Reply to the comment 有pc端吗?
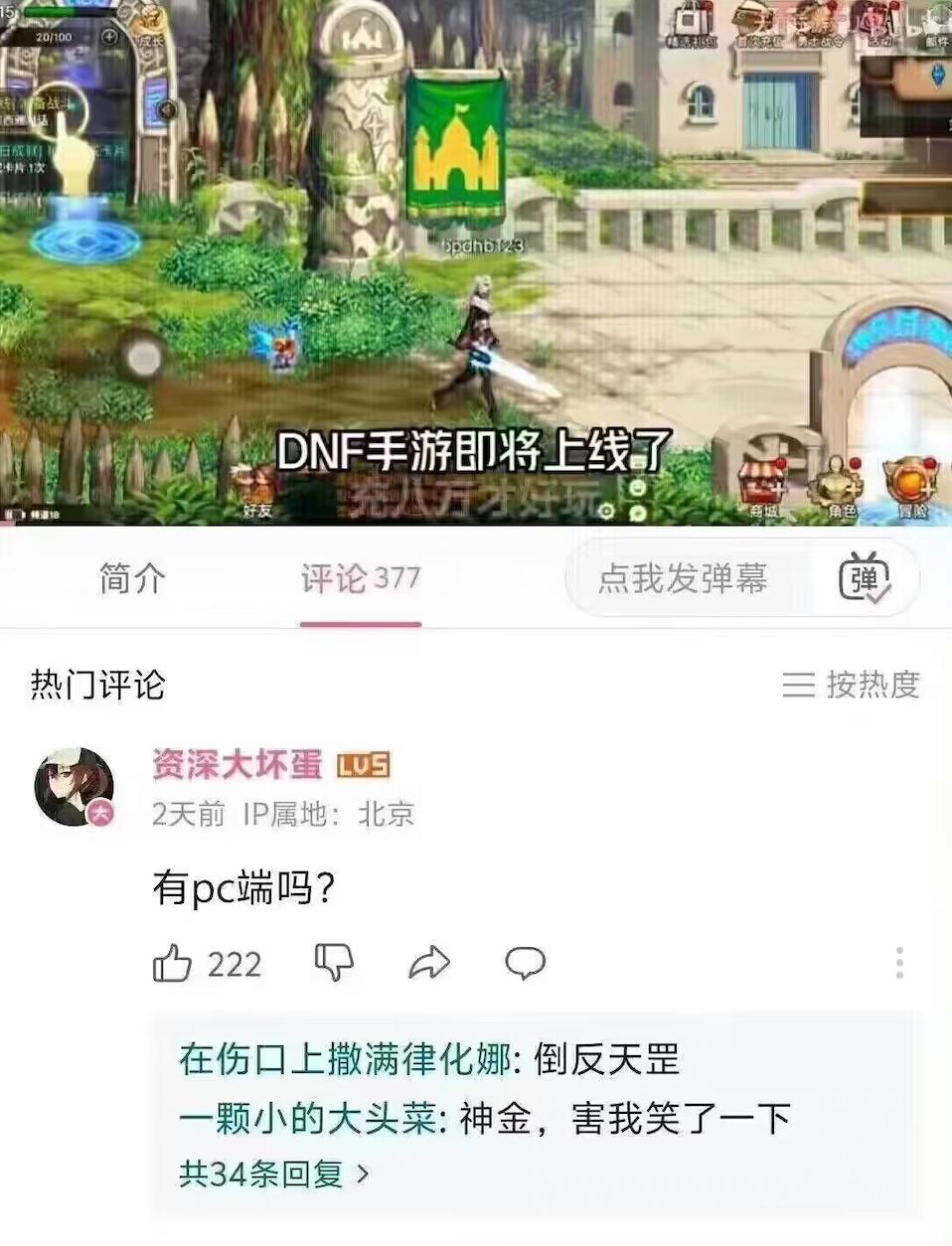The width and height of the screenshot is (952, 1246). [525, 962]
